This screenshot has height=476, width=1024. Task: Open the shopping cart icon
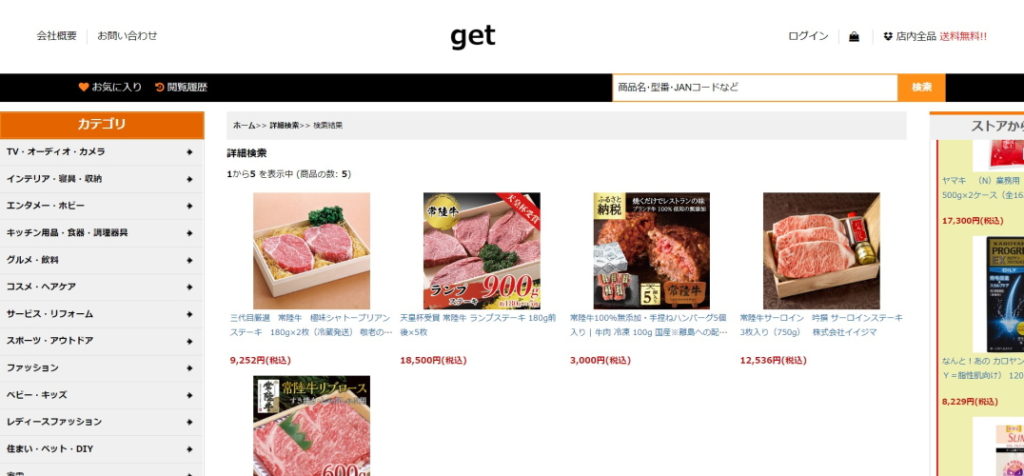854,37
